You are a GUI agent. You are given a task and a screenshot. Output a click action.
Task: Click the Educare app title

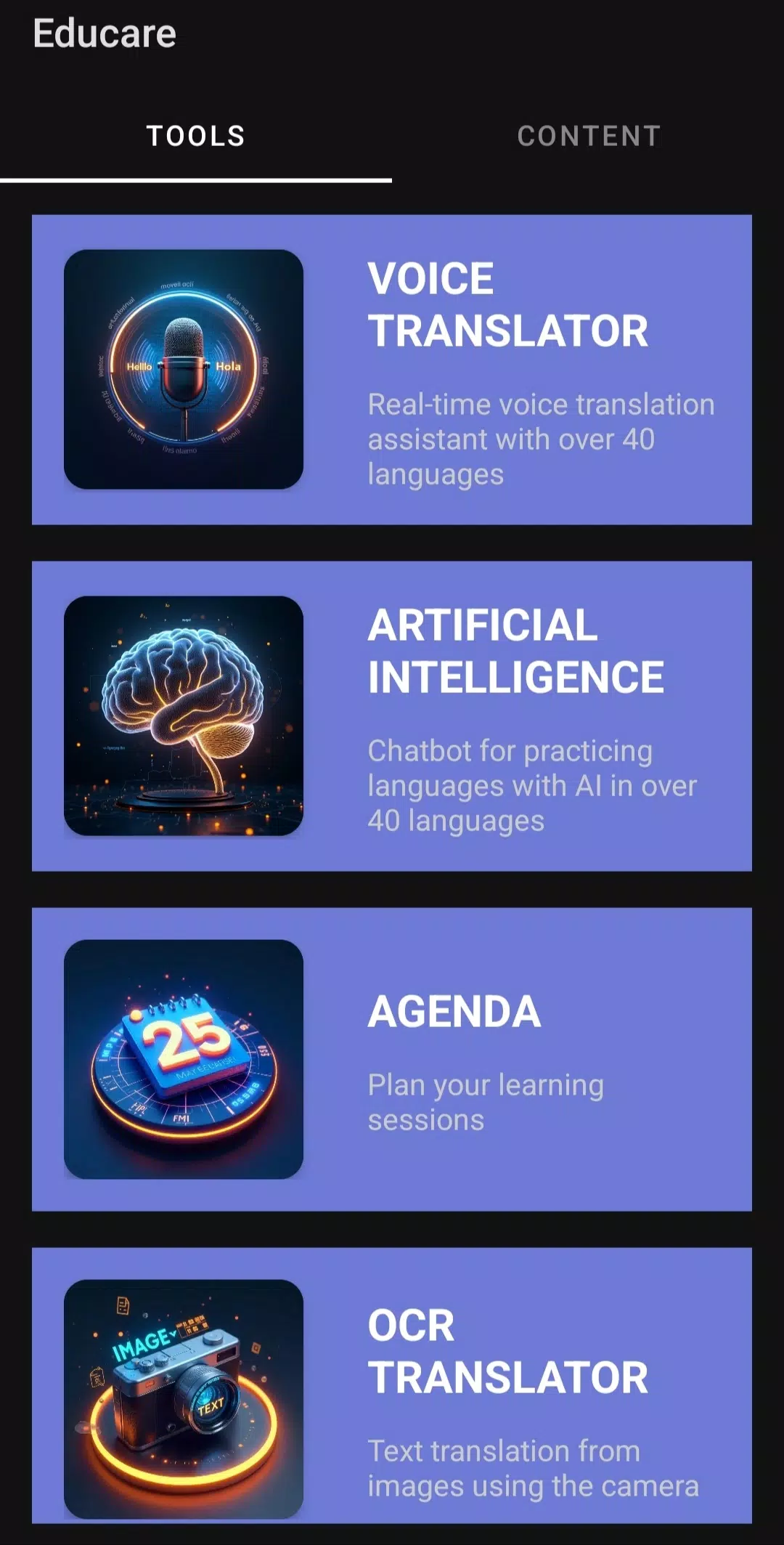point(104,32)
